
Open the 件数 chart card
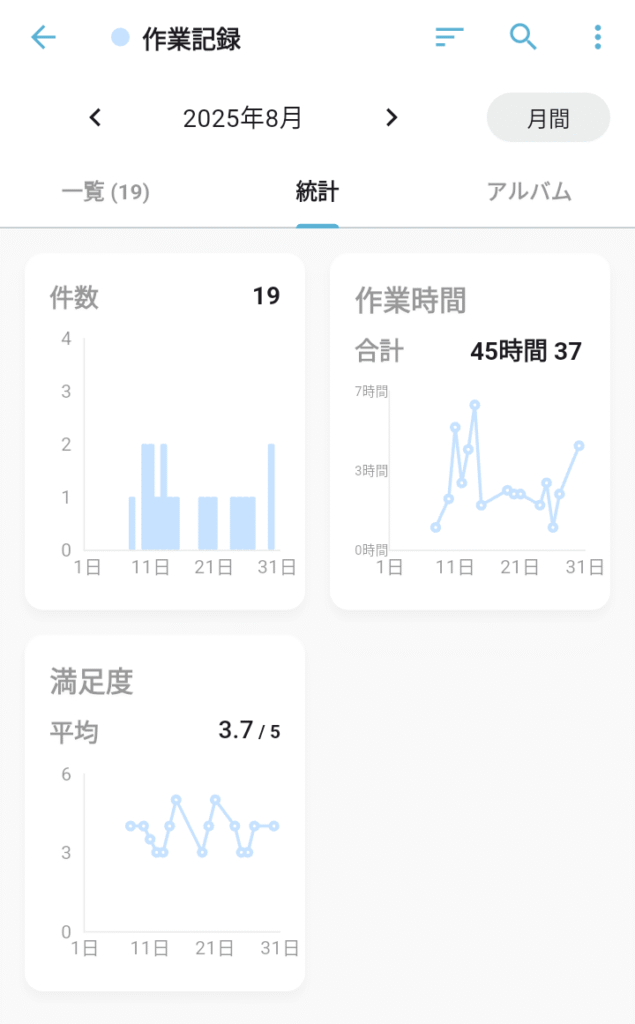pyautogui.click(x=165, y=431)
